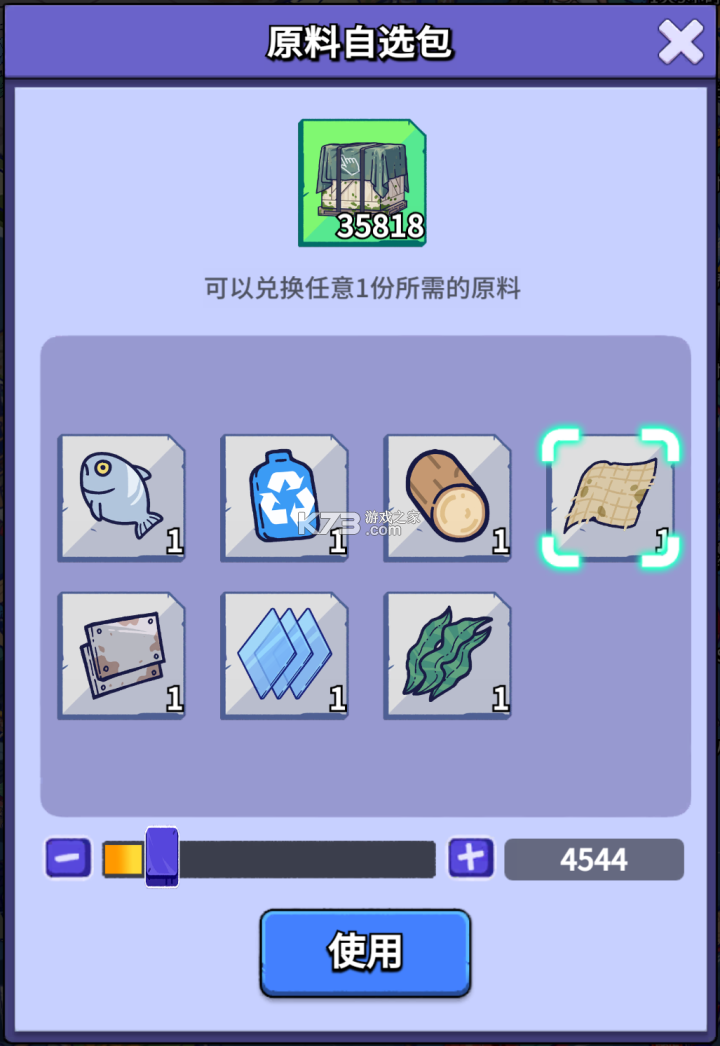Close the 原料自选包 dialog

pyautogui.click(x=682, y=41)
